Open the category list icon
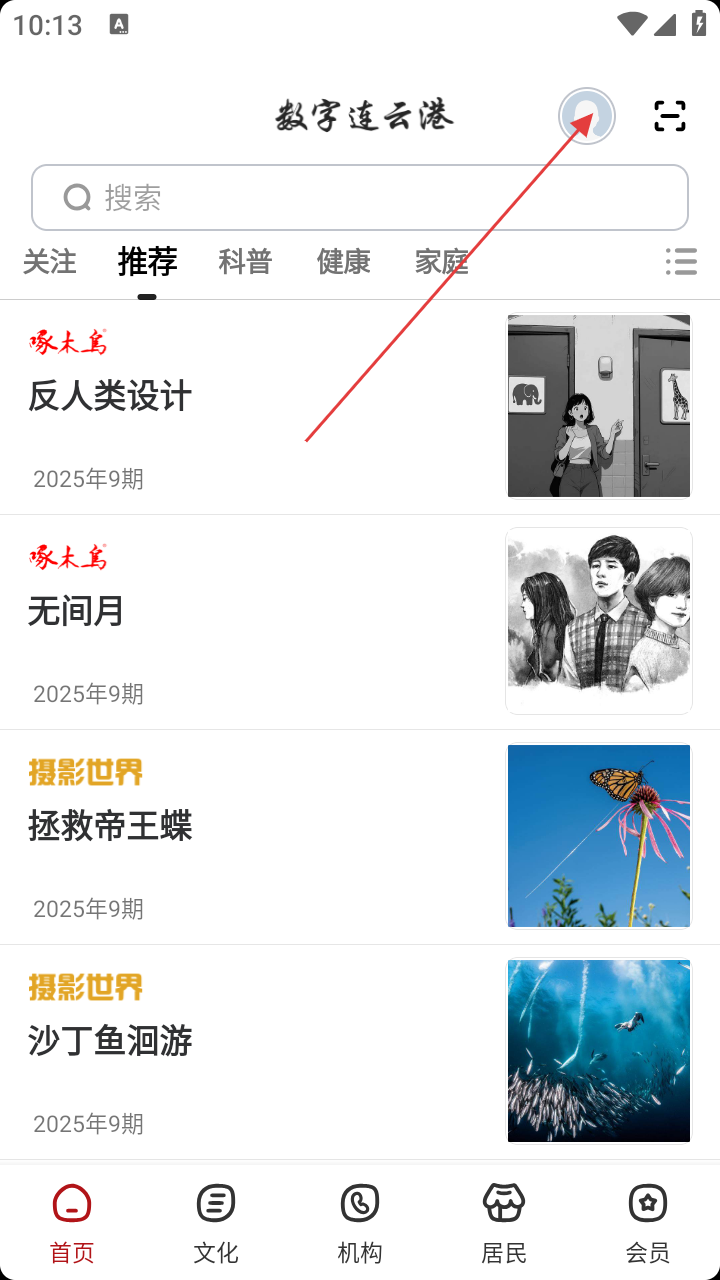Image resolution: width=720 pixels, height=1280 pixels. tap(681, 262)
